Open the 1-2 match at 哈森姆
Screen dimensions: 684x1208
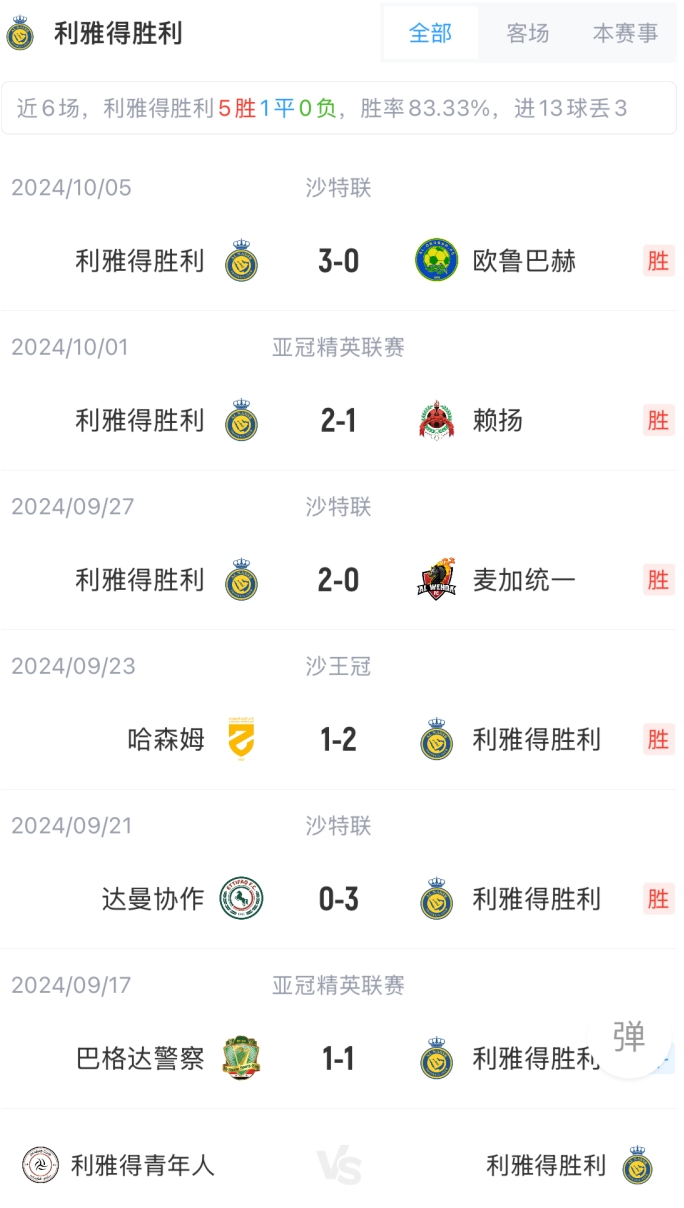click(338, 740)
